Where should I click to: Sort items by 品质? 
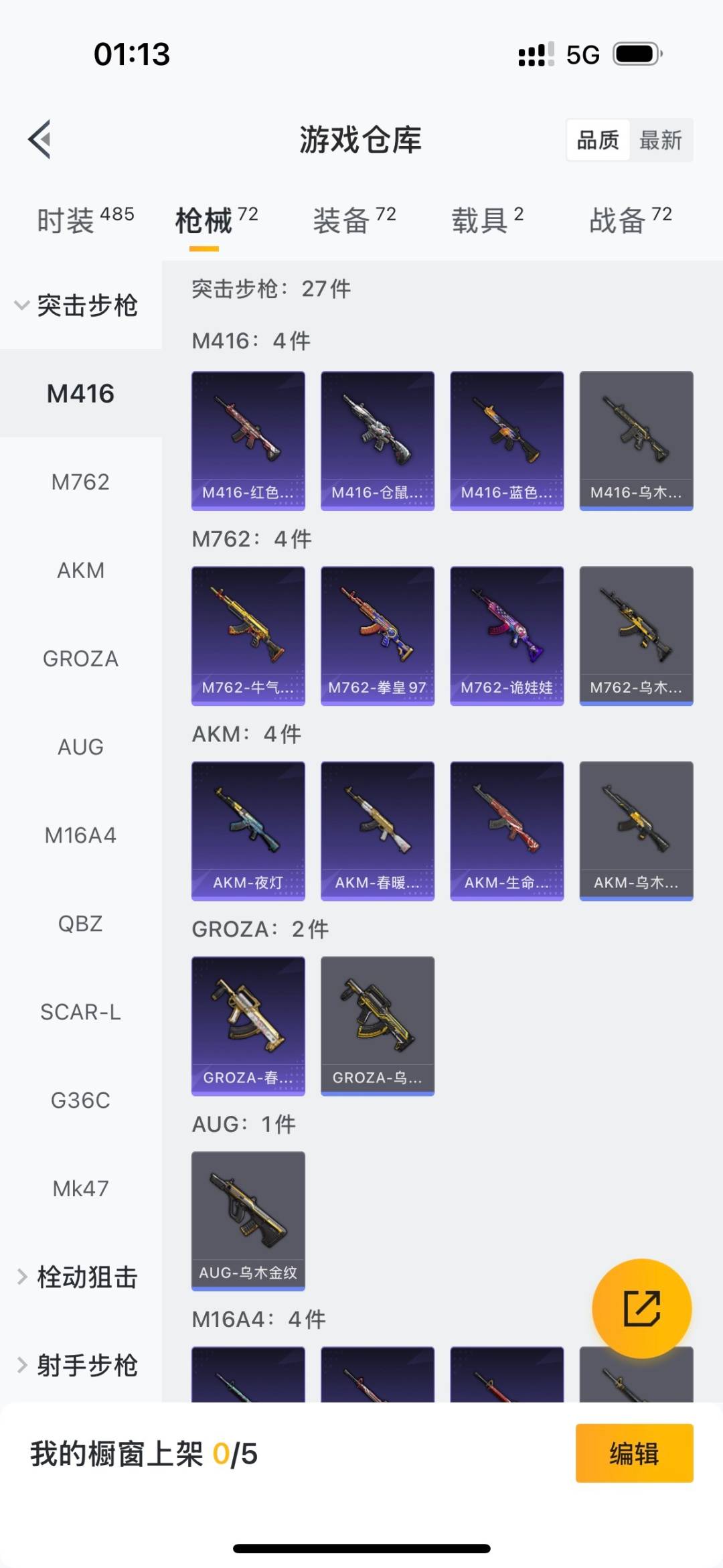pos(598,140)
